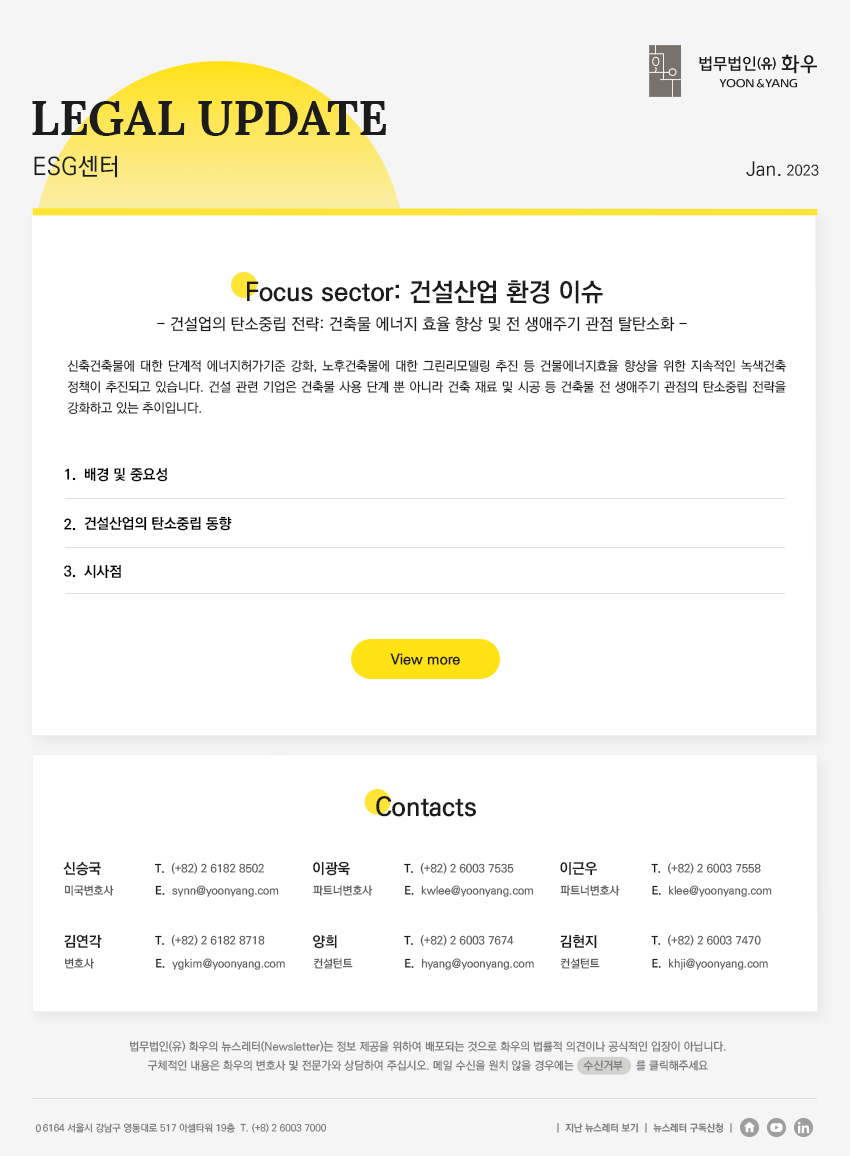The width and height of the screenshot is (850, 1156).
Task: Open the homepage icon in the footer
Action: [749, 1128]
